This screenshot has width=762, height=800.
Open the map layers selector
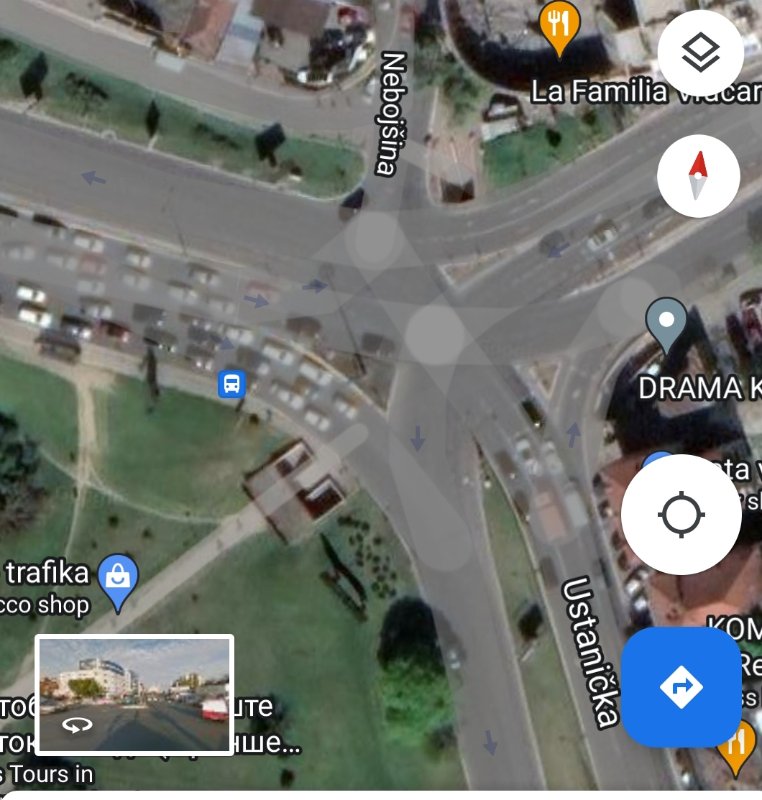[700, 53]
